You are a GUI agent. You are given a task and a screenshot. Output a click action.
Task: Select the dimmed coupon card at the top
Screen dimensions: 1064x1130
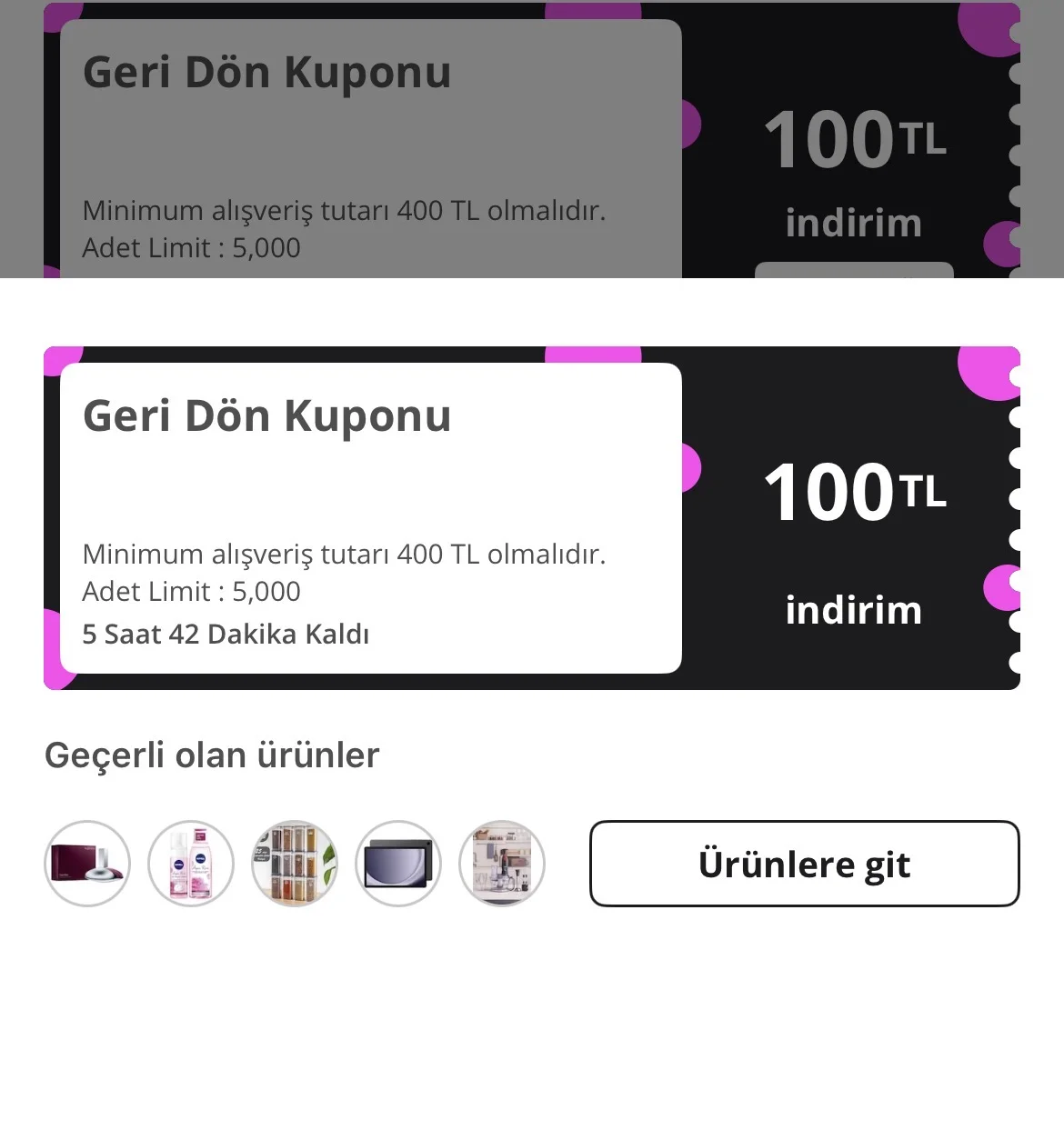click(532, 136)
